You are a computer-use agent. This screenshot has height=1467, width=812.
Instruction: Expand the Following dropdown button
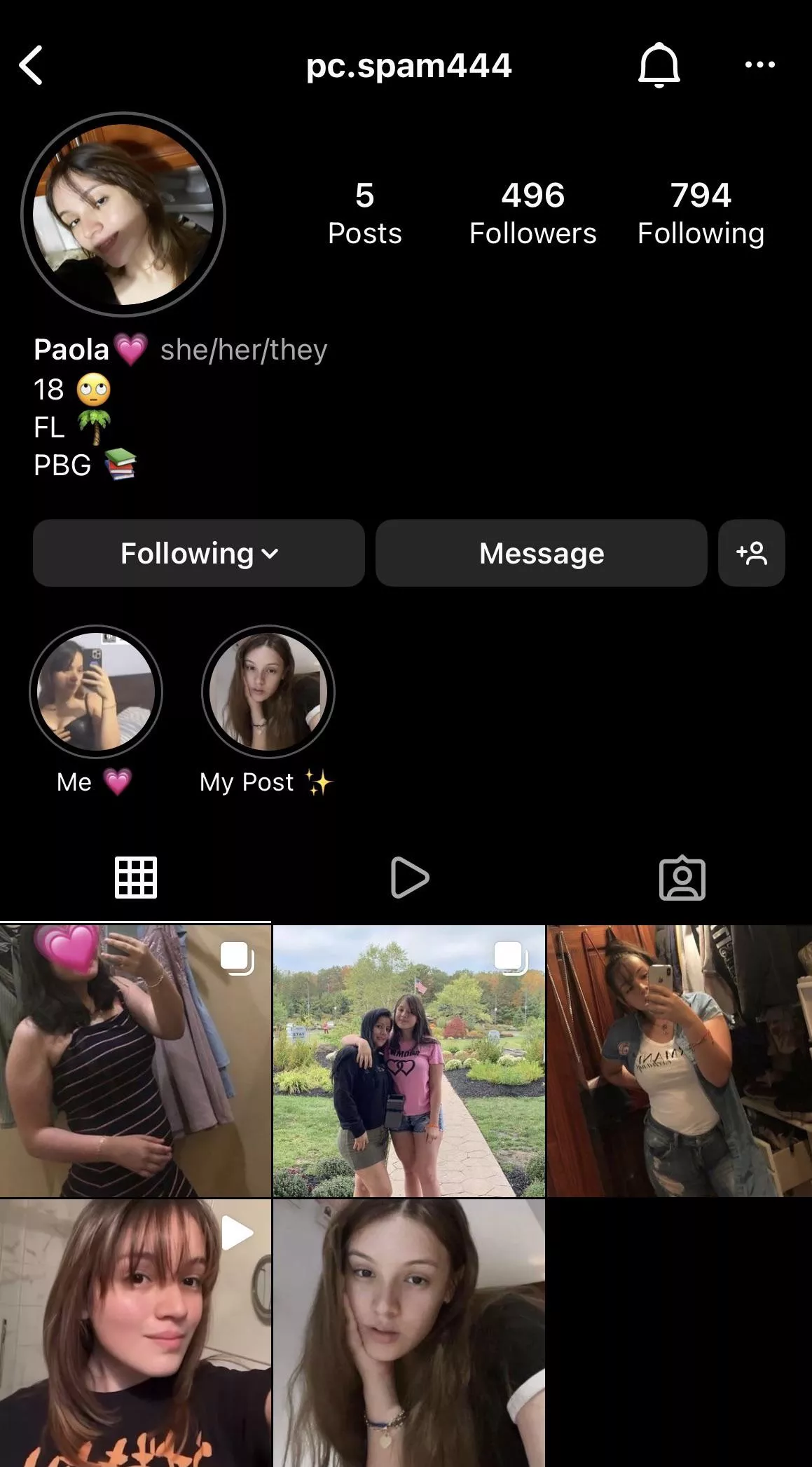pos(199,553)
